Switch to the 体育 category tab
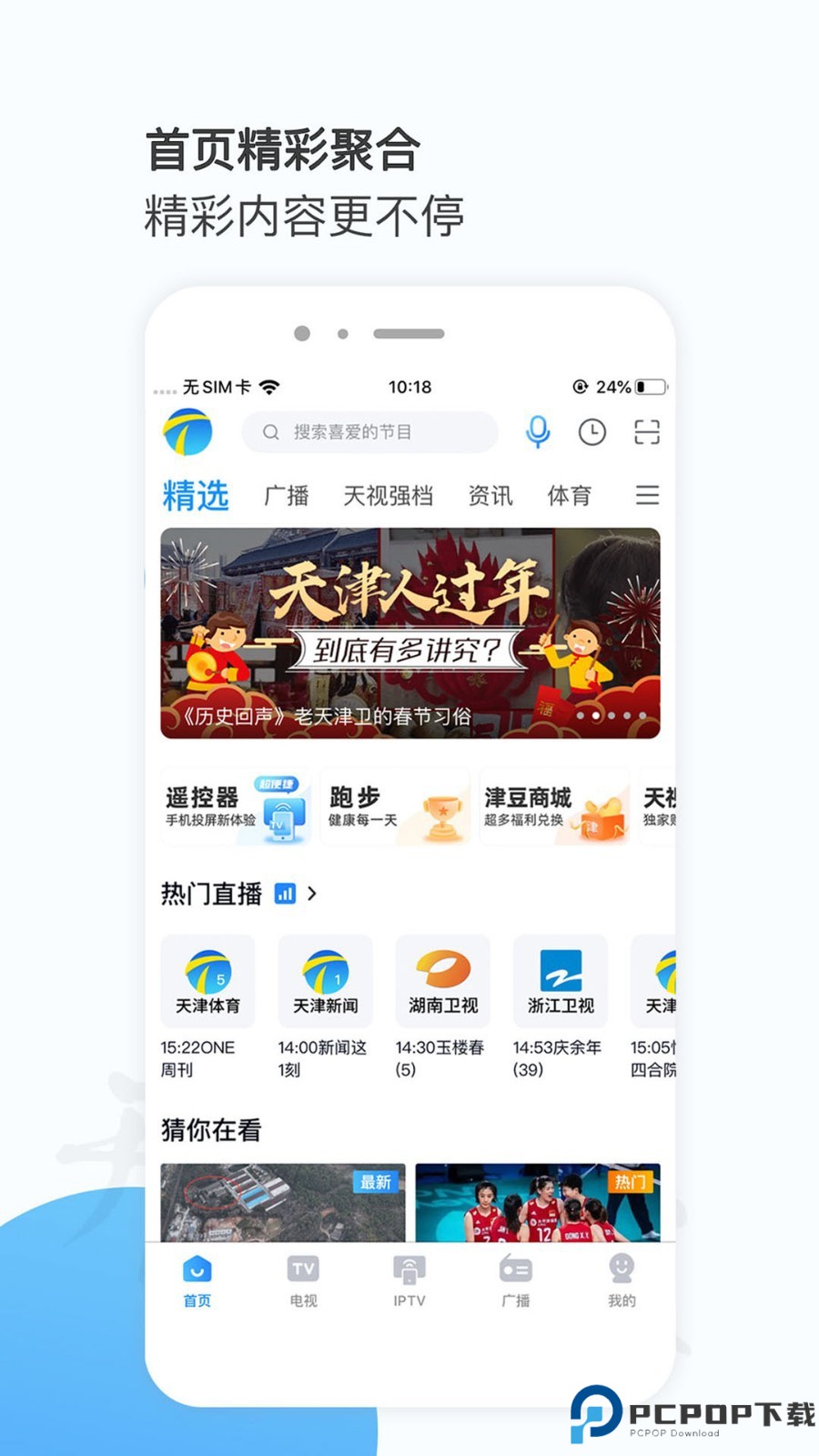The image size is (819, 1456). coord(571,495)
